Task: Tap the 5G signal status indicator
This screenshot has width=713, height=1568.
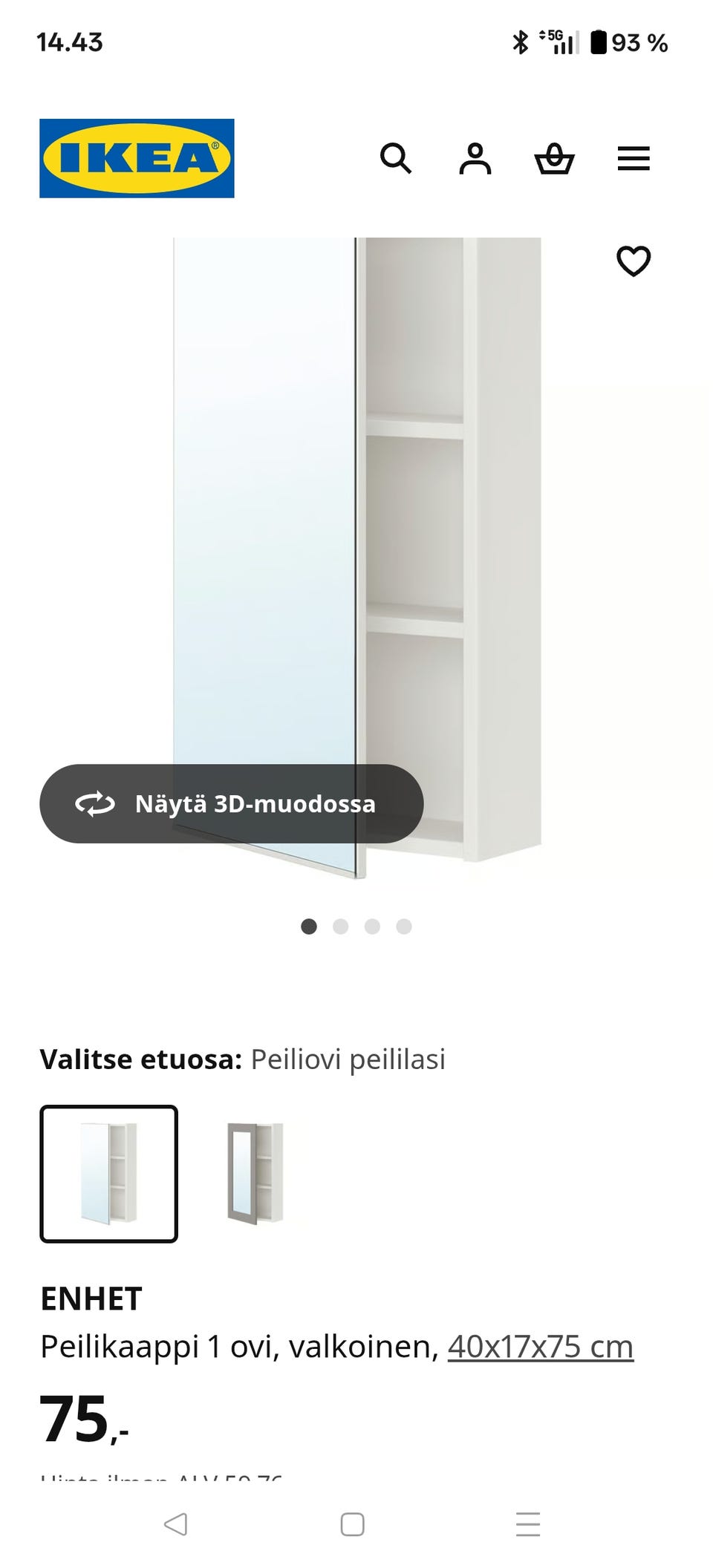Action: coord(561,43)
